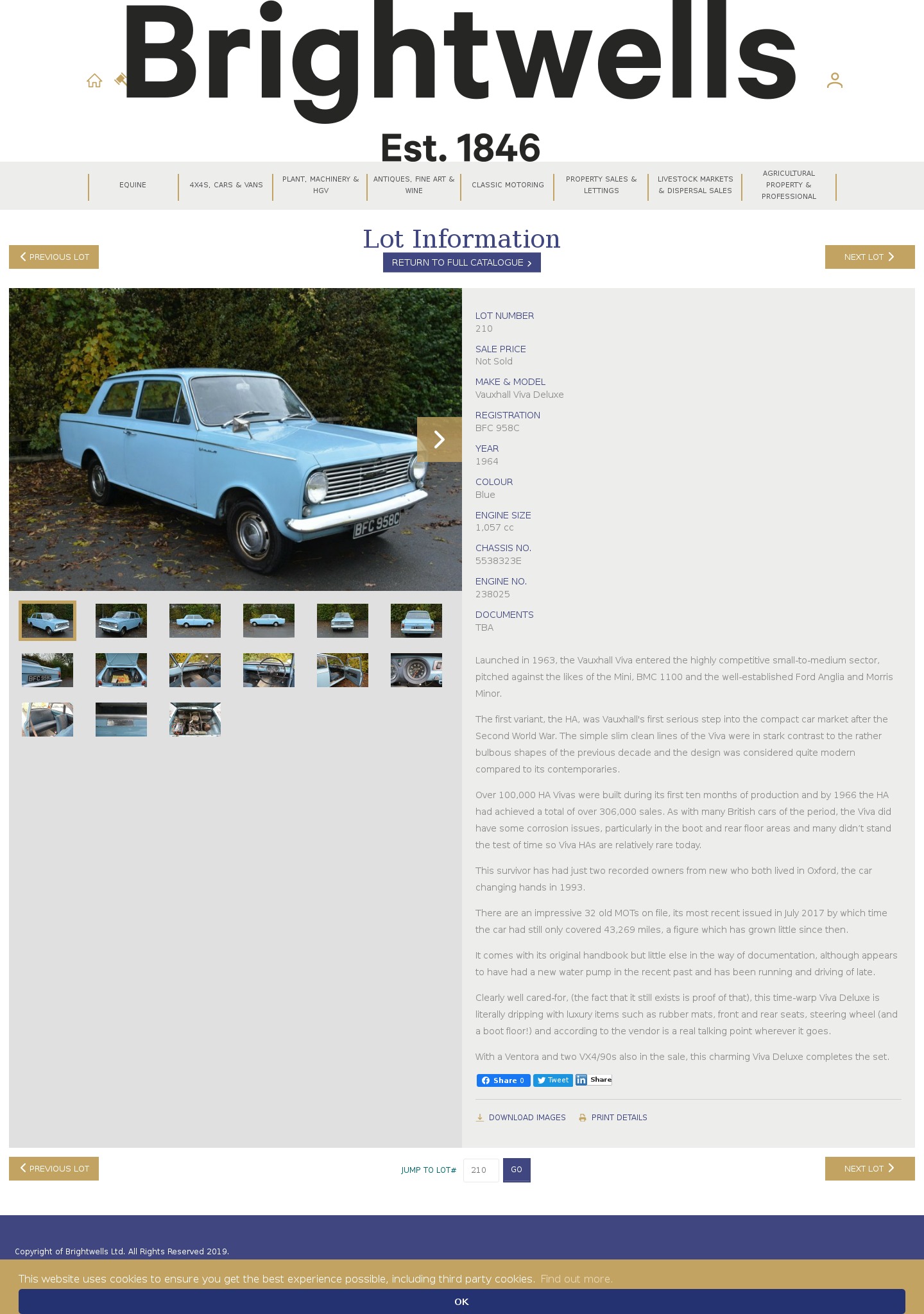Viewport: 924px width, 1314px height.
Task: View the open boot thumbnail
Action: point(121,670)
